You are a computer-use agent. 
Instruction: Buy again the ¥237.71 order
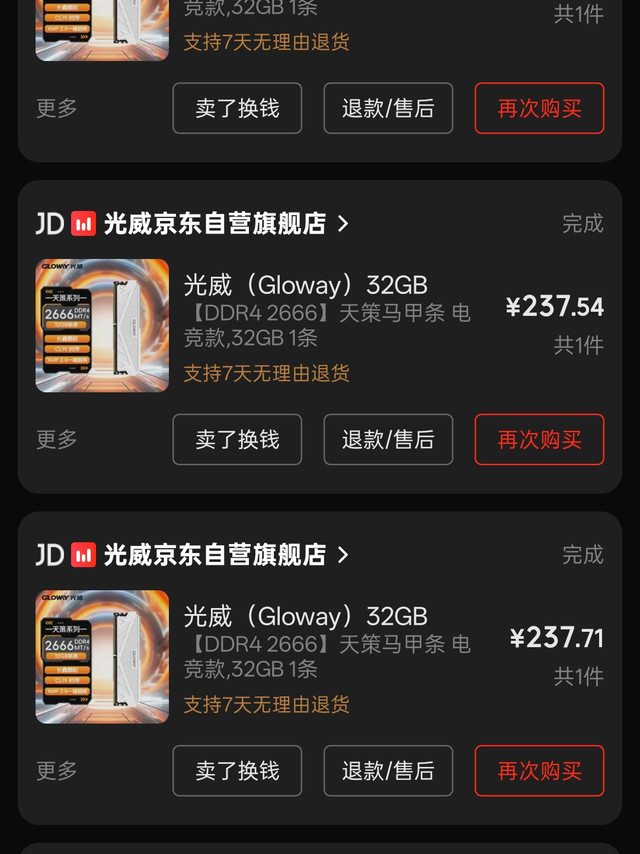[539, 770]
